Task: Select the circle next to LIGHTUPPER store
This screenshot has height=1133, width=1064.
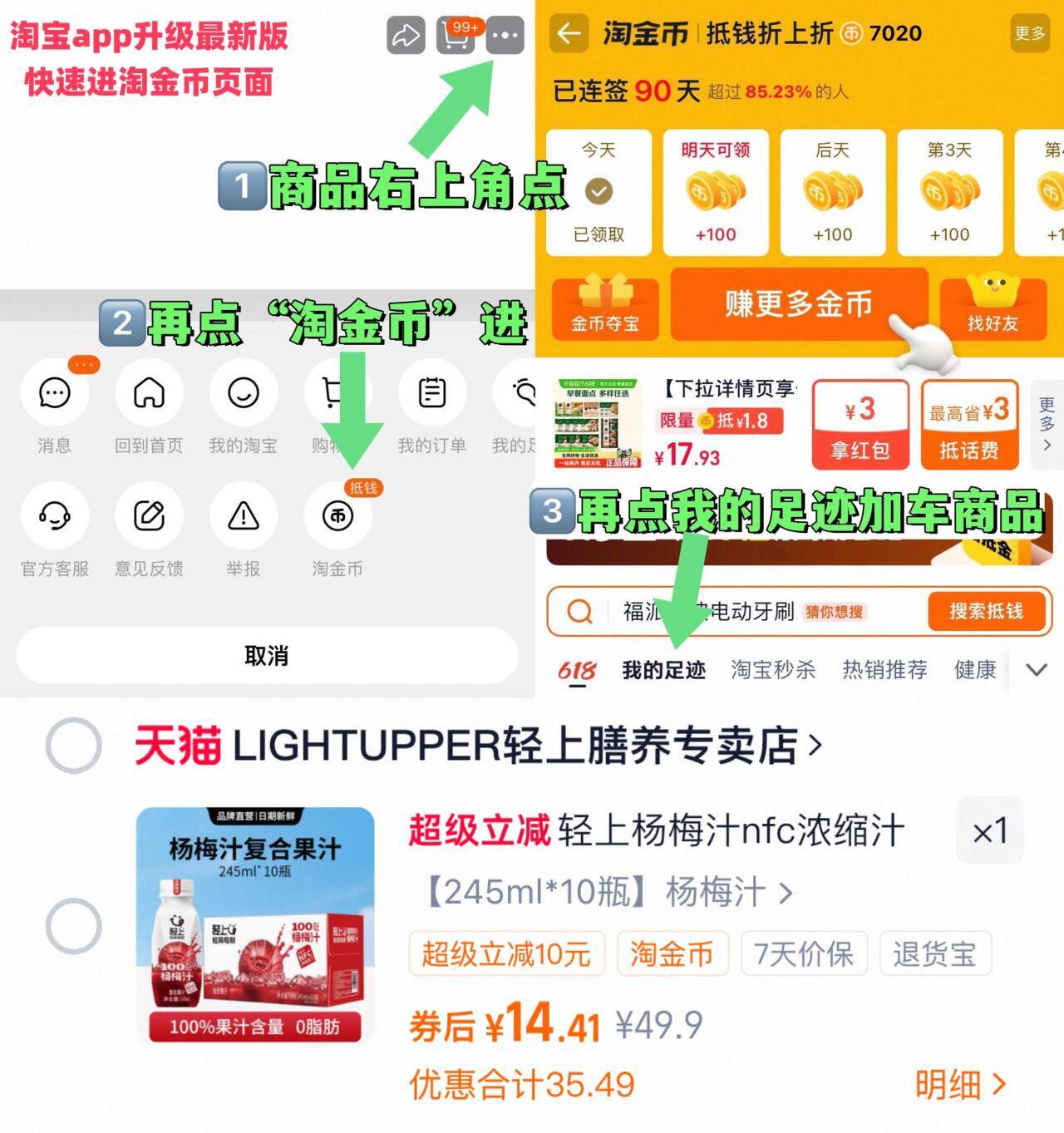Action: (73, 746)
